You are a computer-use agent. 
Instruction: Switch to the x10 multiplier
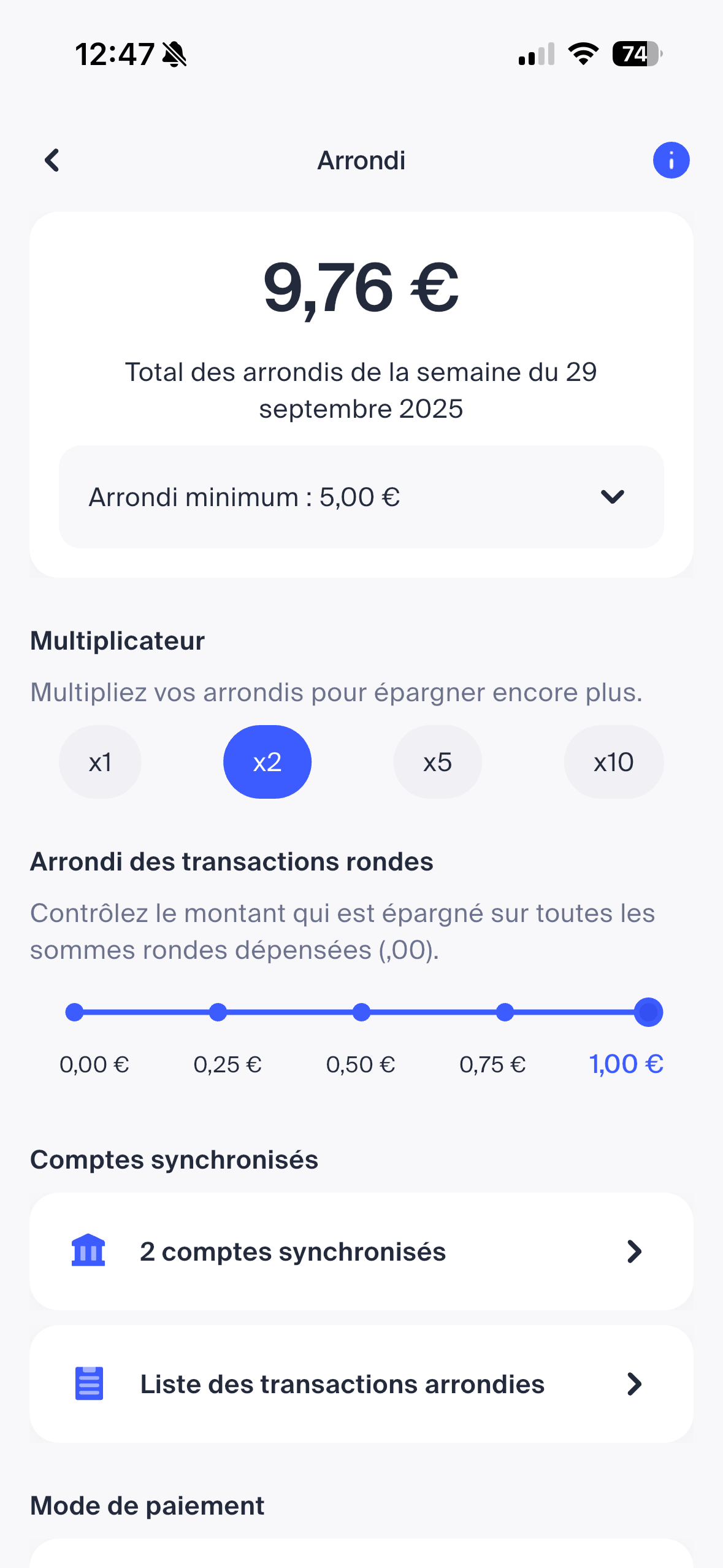(x=613, y=762)
